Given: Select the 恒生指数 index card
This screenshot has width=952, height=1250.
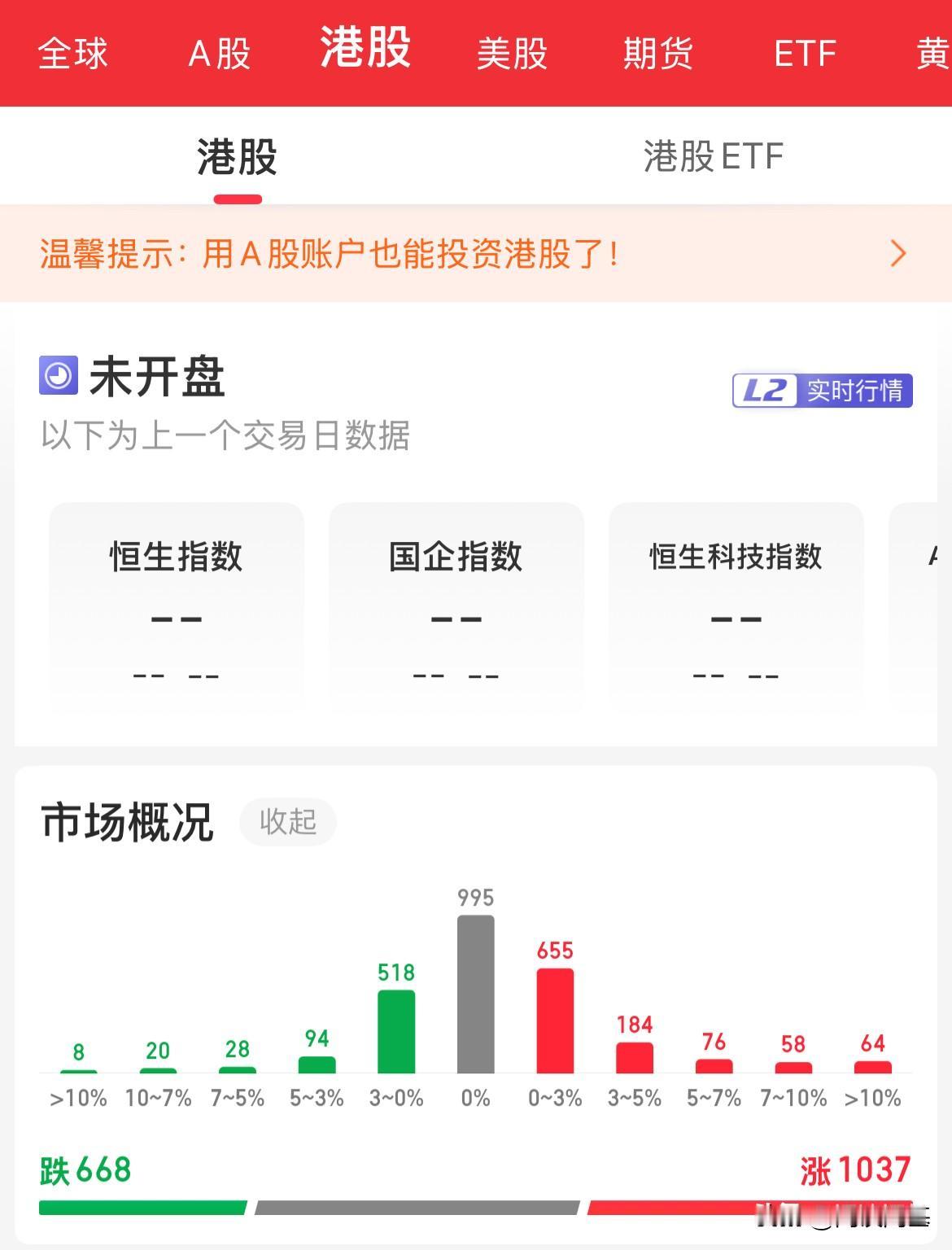Looking at the screenshot, I should coord(176,606).
